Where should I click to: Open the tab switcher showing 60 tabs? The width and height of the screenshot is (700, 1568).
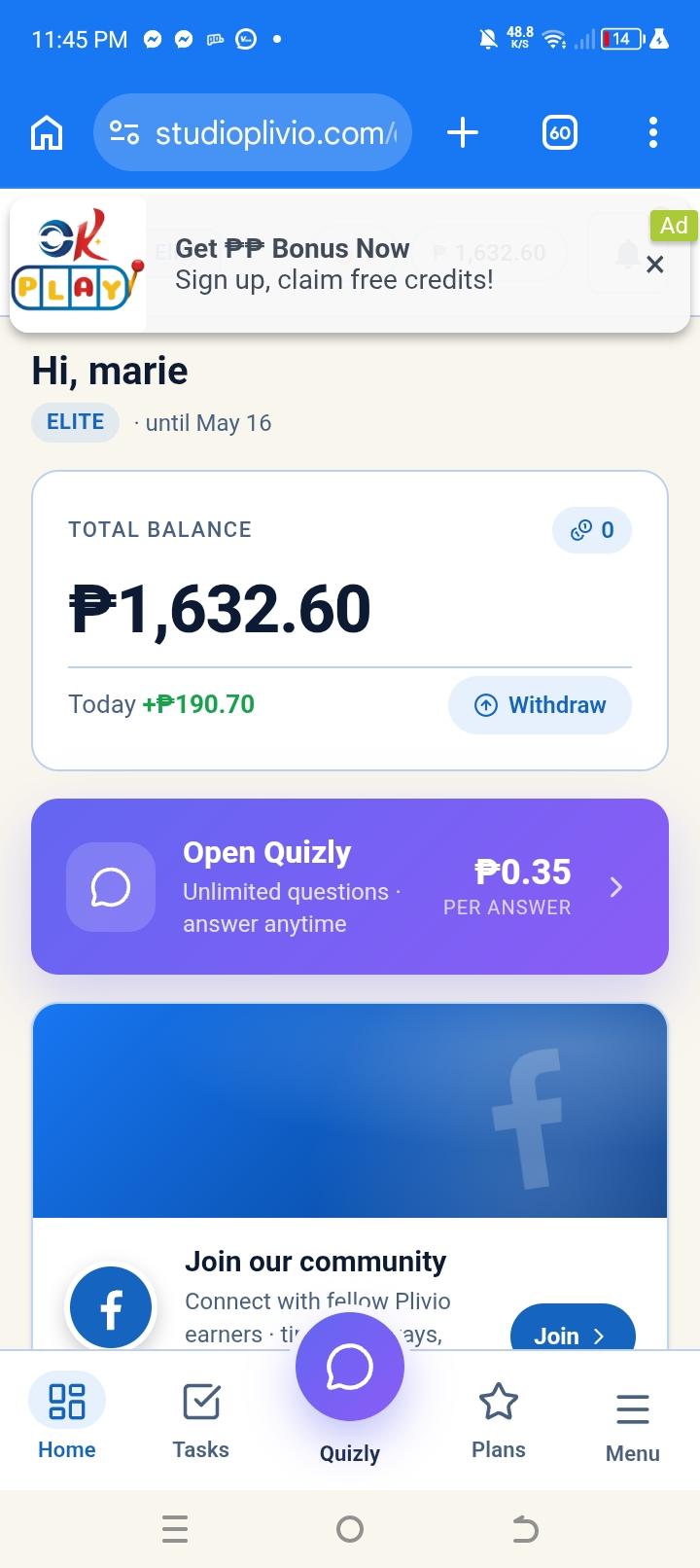tap(559, 132)
